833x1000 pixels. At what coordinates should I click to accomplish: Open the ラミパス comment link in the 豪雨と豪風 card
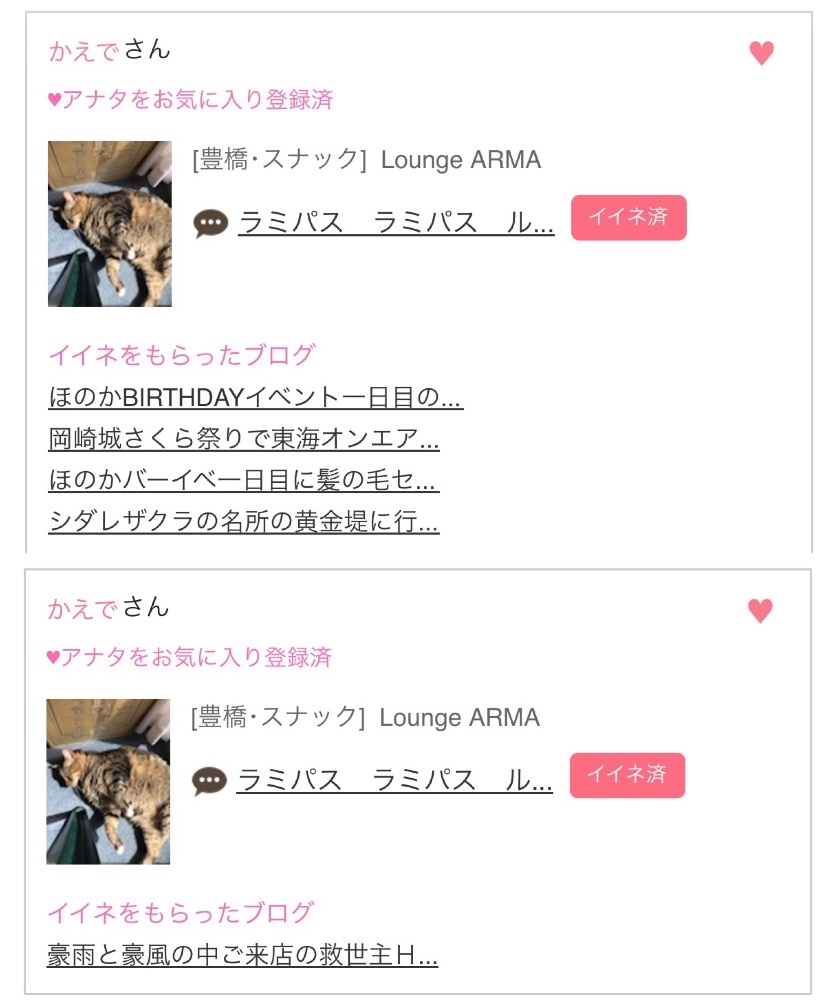pos(394,780)
